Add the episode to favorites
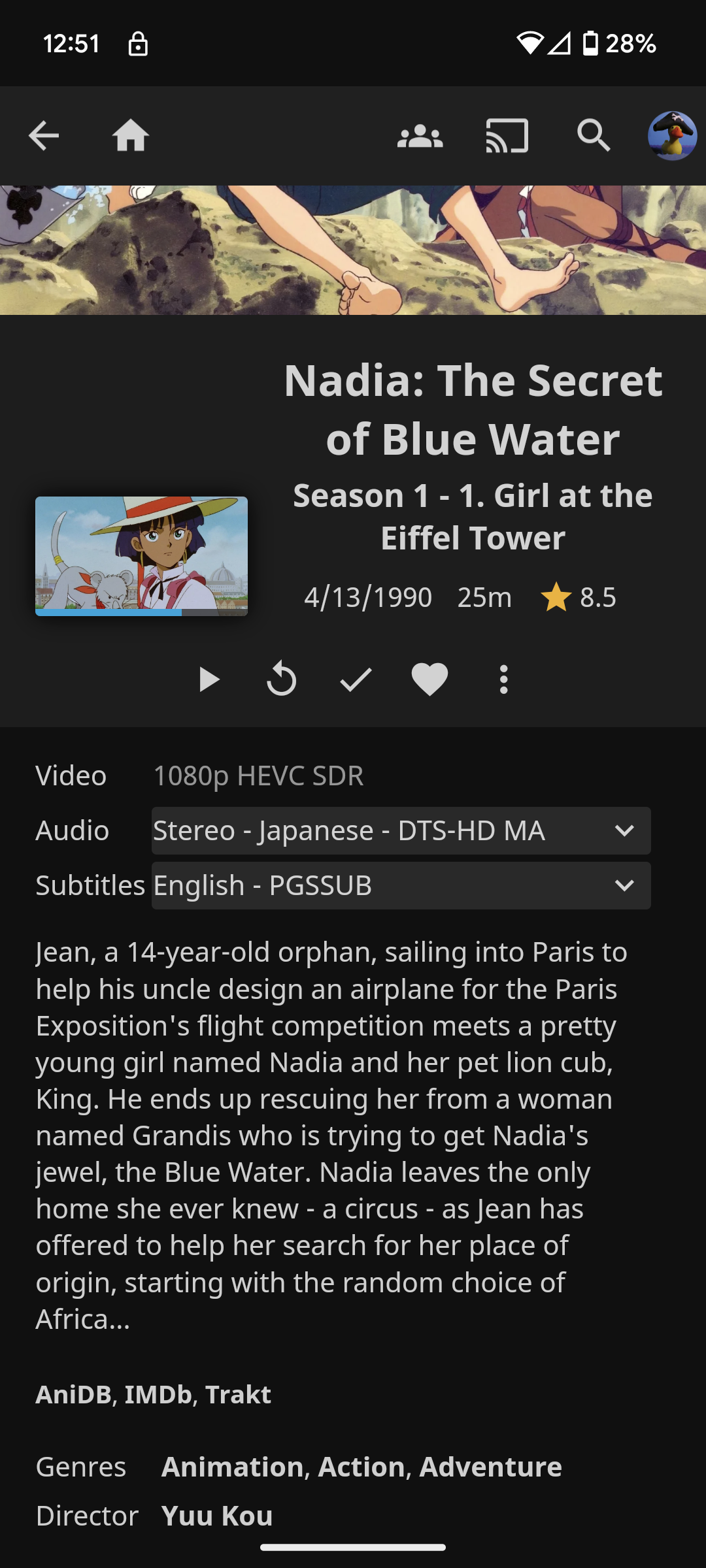The height and width of the screenshot is (1568, 706). (x=429, y=679)
